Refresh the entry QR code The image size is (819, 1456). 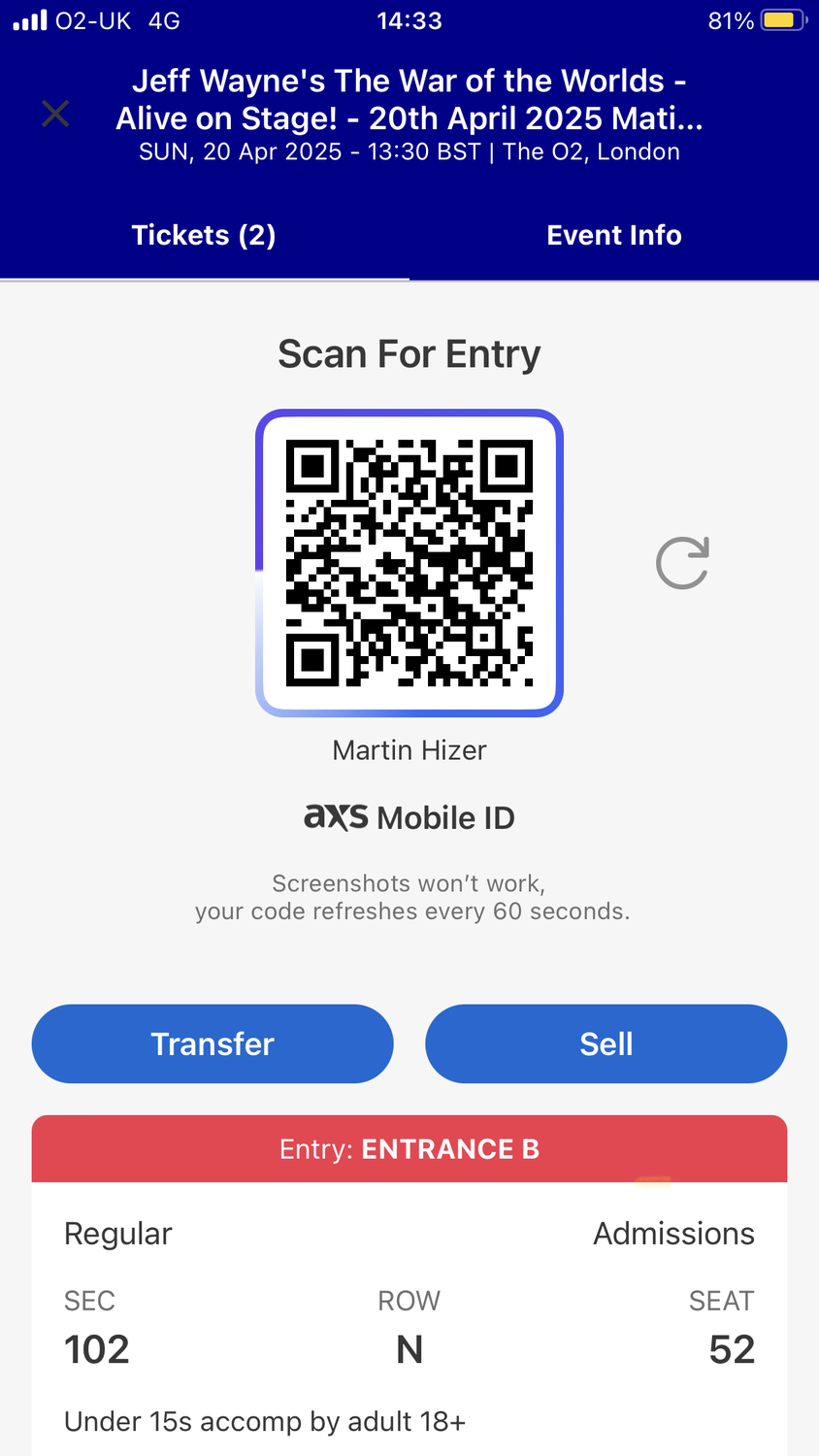click(682, 563)
